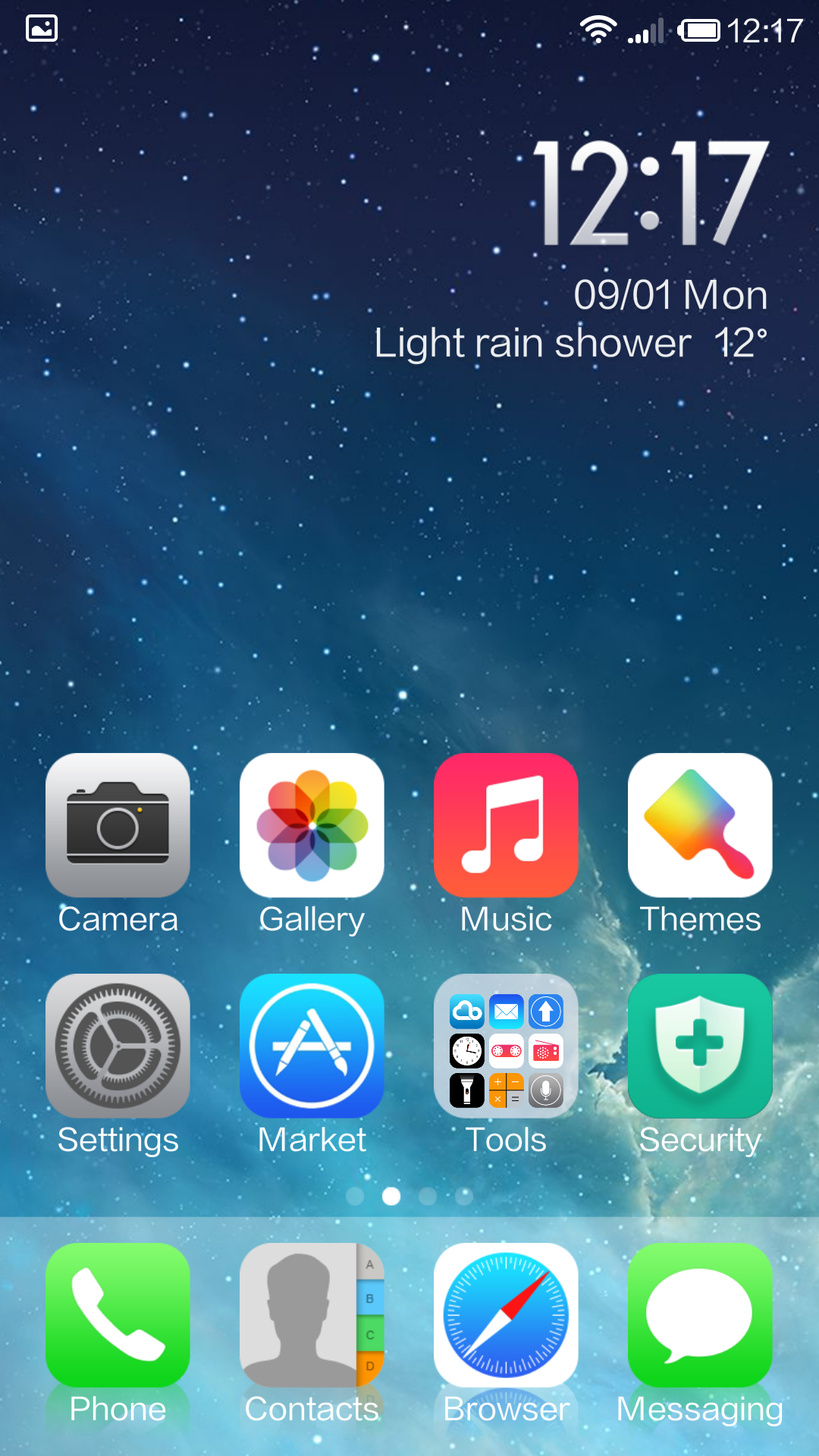Launch the Browser
Screen dimensions: 819x1456
(x=506, y=1315)
